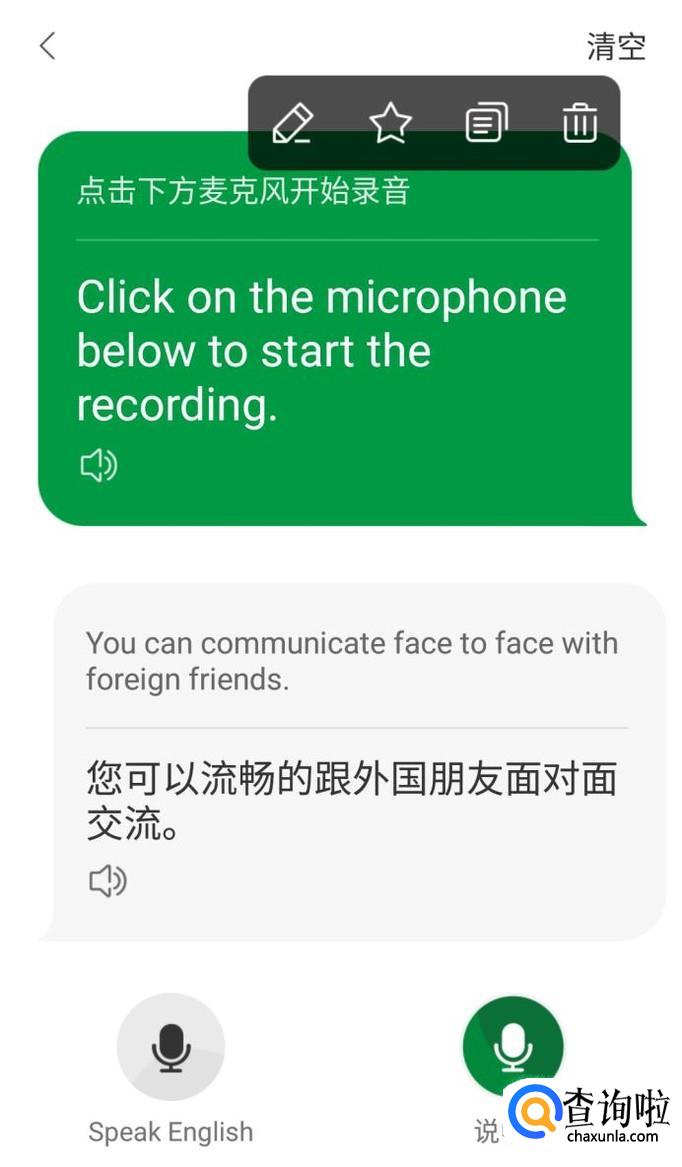Tap 清空 to clear the conversation
The width and height of the screenshot is (682, 1167).
(x=616, y=47)
